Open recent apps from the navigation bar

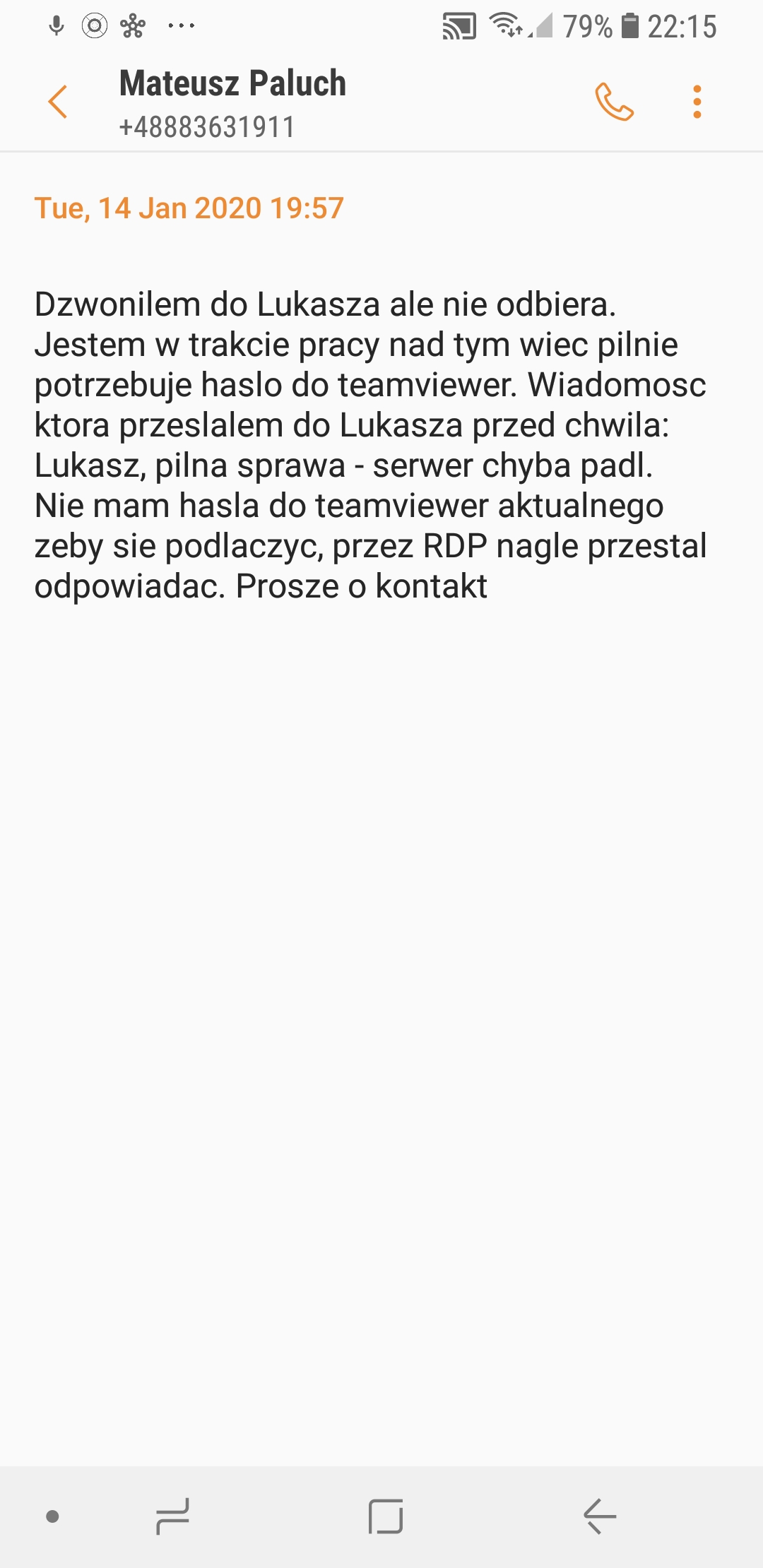172,1516
